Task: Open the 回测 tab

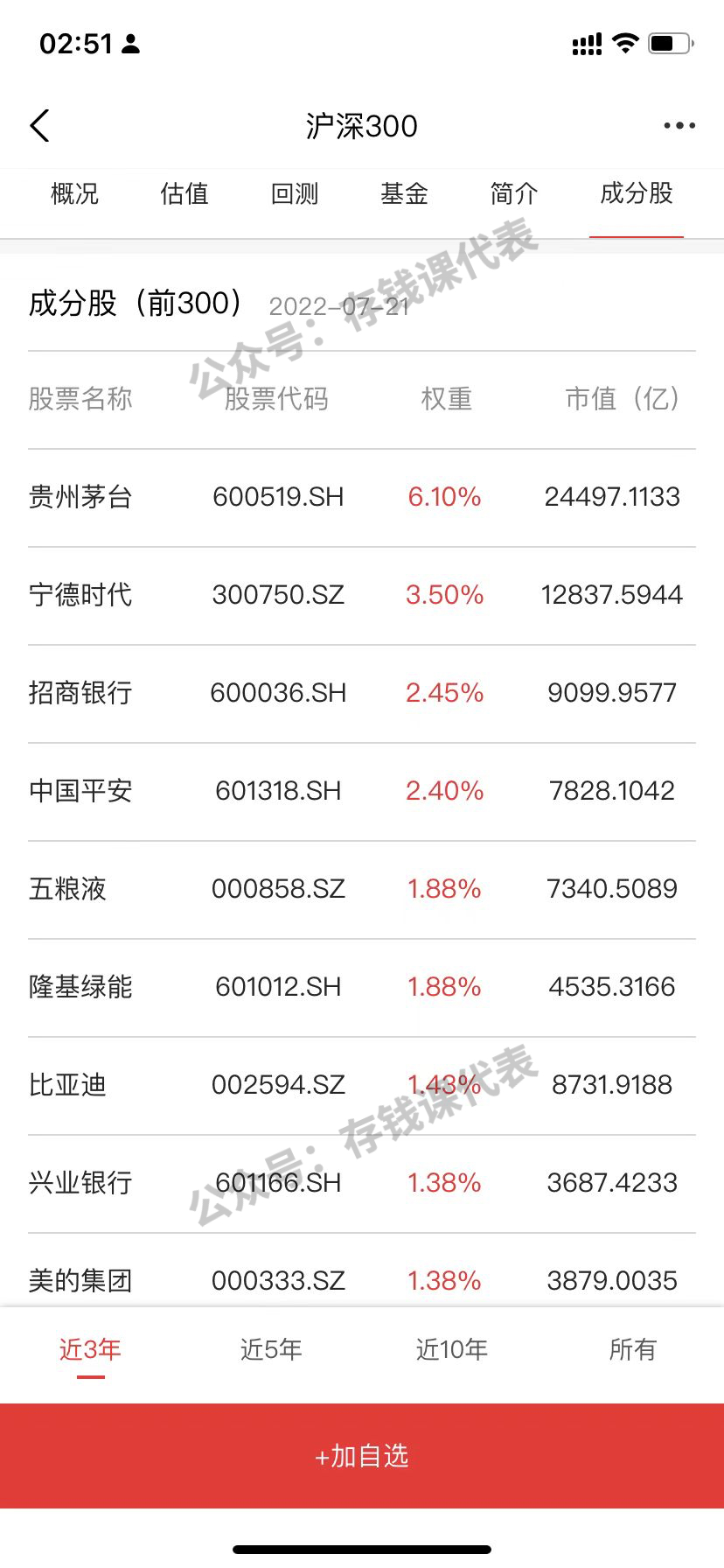Action: (x=295, y=193)
